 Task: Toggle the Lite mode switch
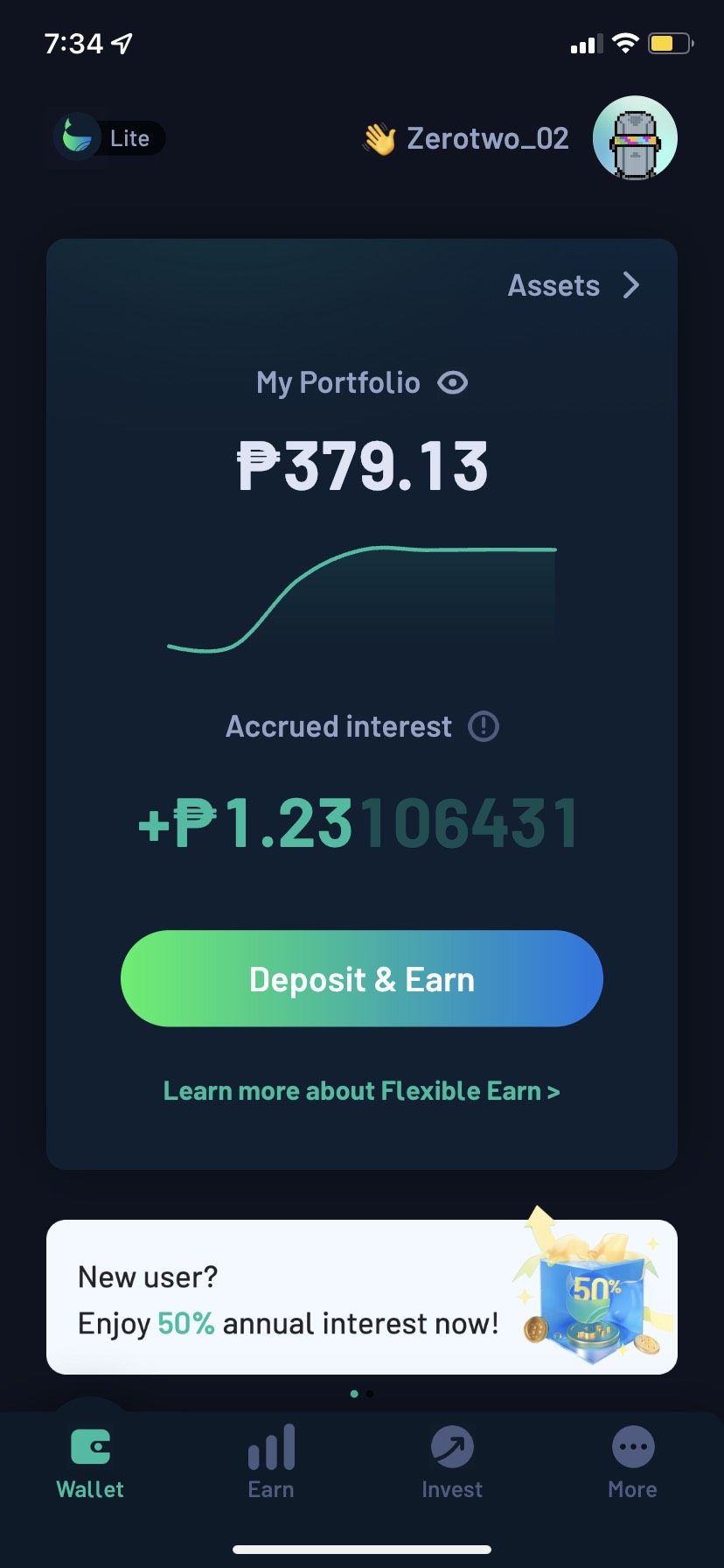(x=109, y=138)
